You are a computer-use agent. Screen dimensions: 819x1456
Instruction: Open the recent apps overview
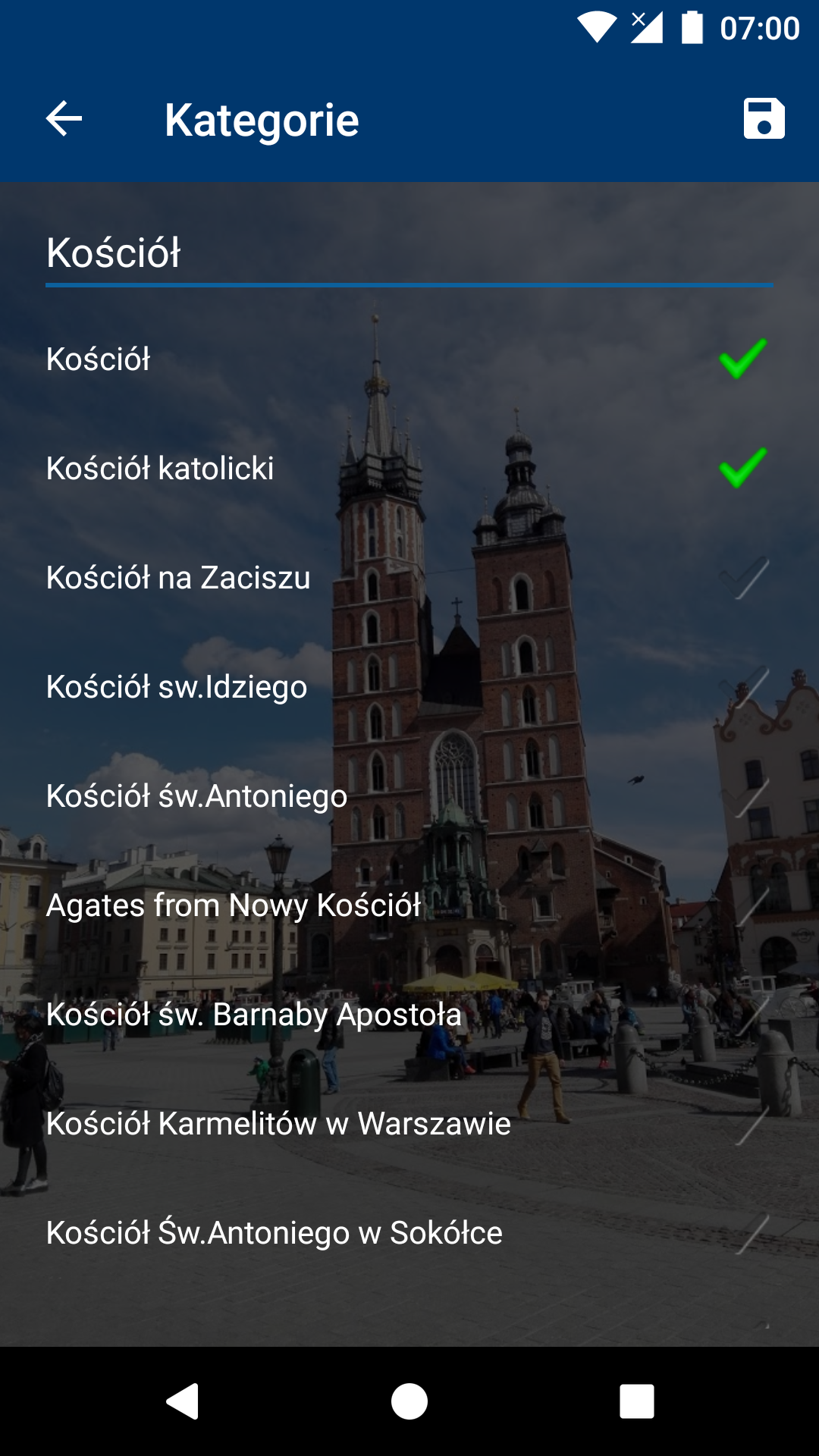click(637, 1401)
